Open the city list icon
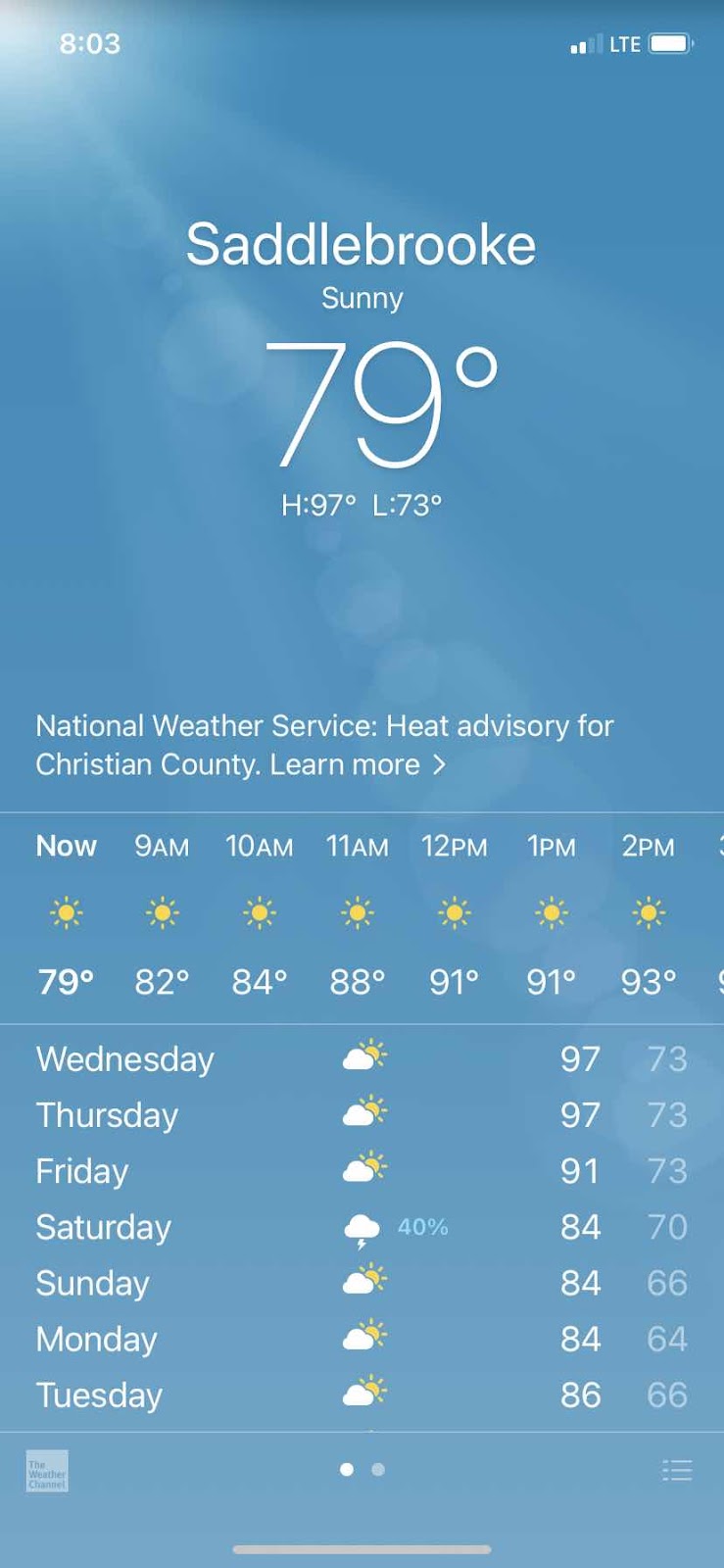This screenshot has height=1568, width=724. [677, 1470]
